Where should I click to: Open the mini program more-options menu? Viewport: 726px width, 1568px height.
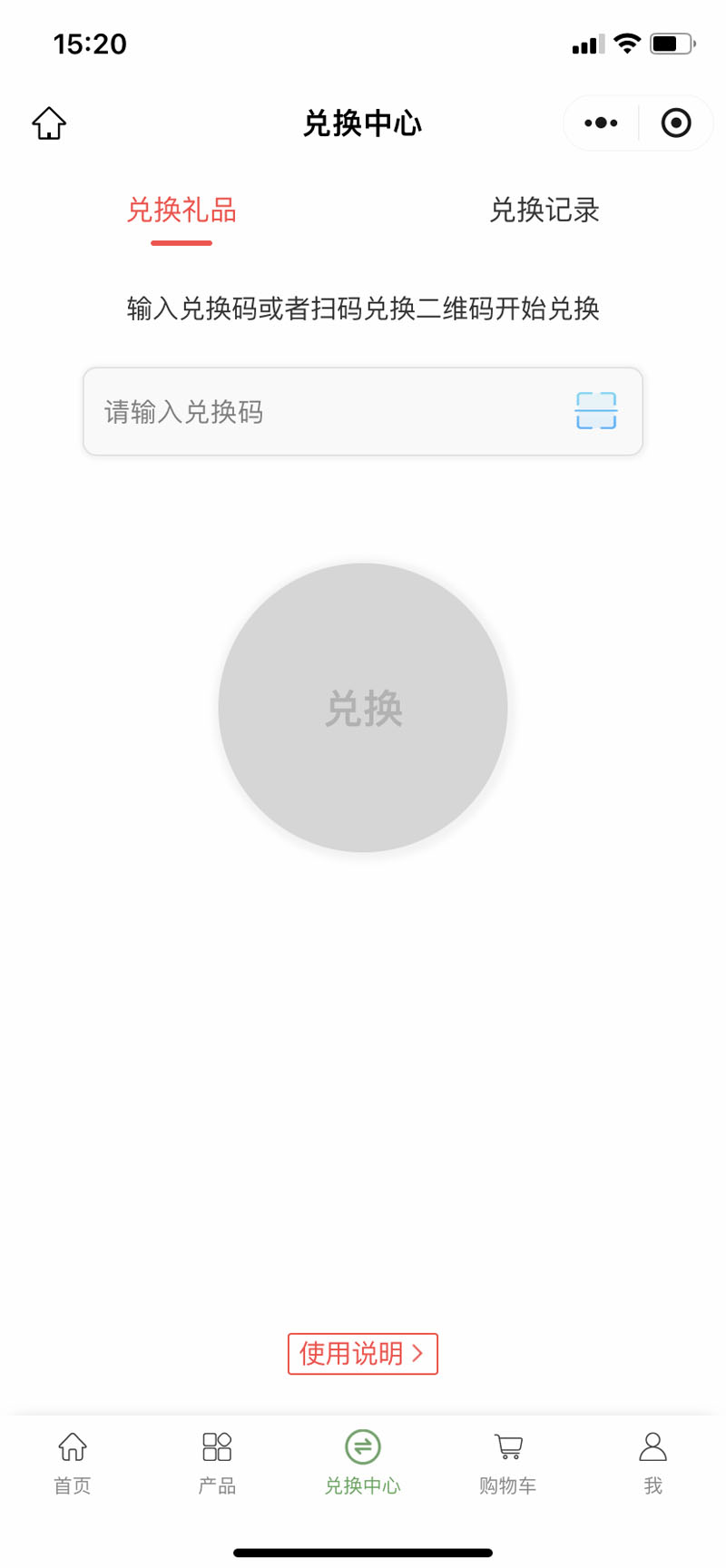(601, 123)
